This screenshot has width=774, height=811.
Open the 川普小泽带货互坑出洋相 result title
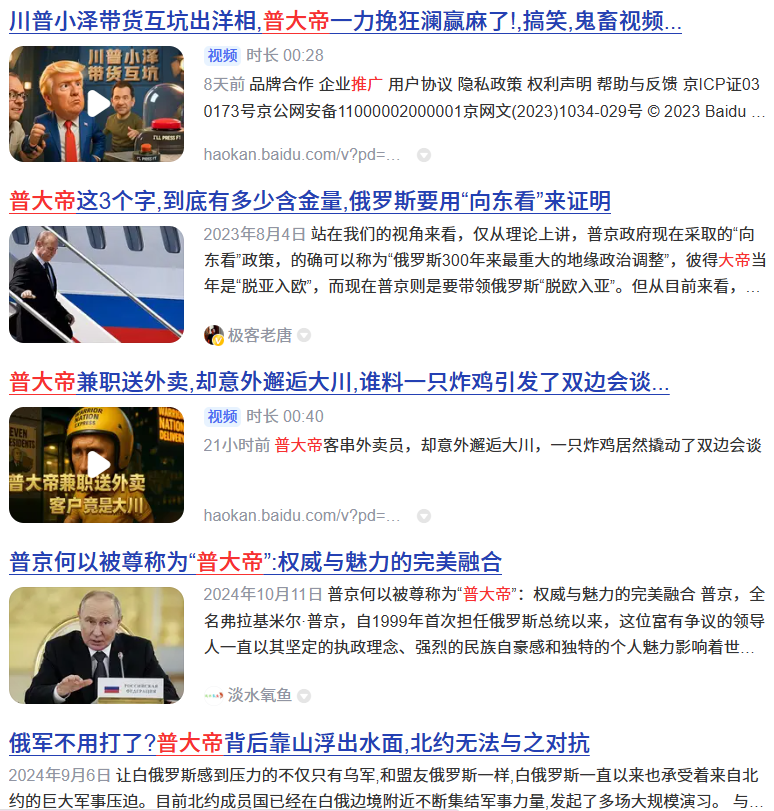pyautogui.click(x=345, y=21)
